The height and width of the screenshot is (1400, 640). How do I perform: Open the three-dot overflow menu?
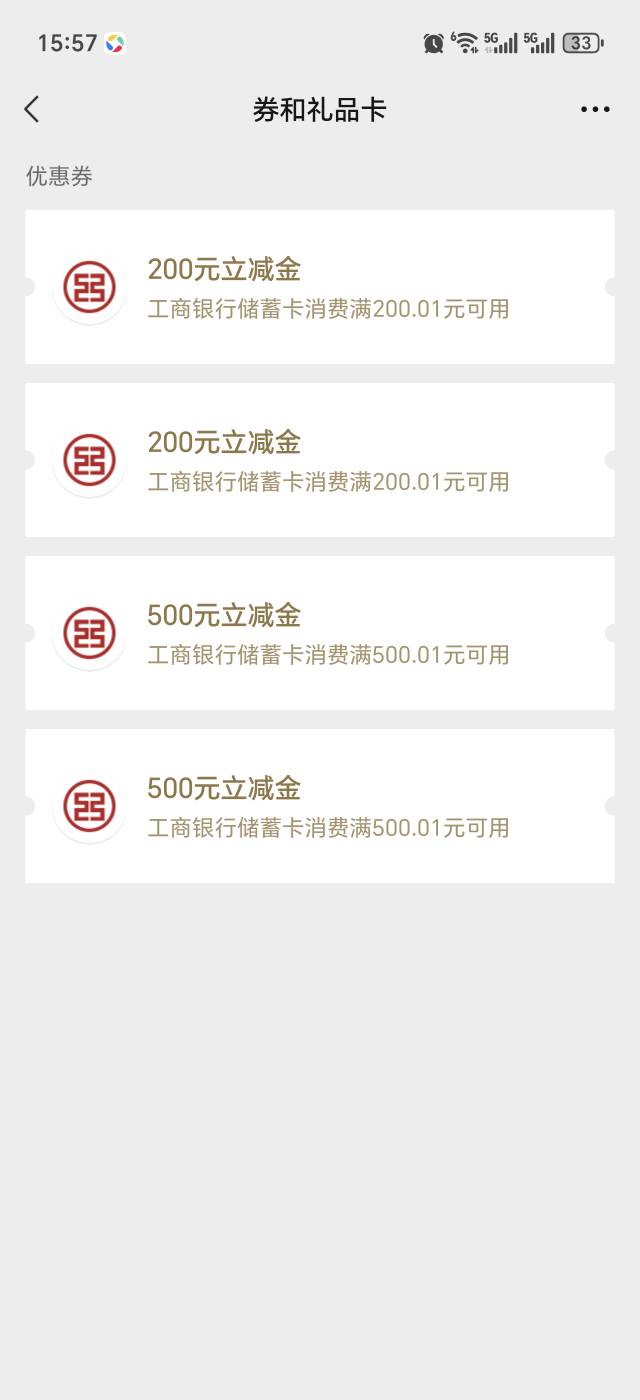(595, 110)
